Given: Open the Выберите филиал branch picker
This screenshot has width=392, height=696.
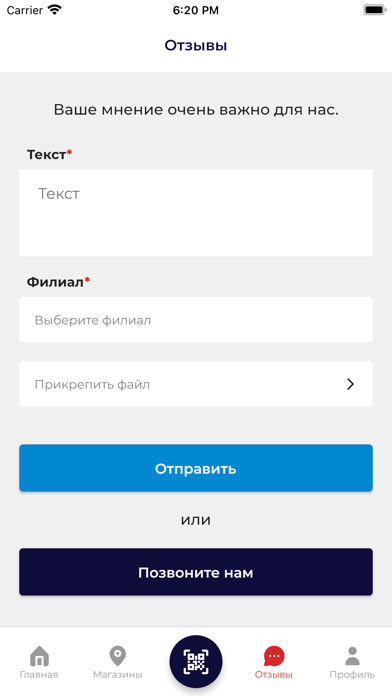Looking at the screenshot, I should [x=196, y=320].
